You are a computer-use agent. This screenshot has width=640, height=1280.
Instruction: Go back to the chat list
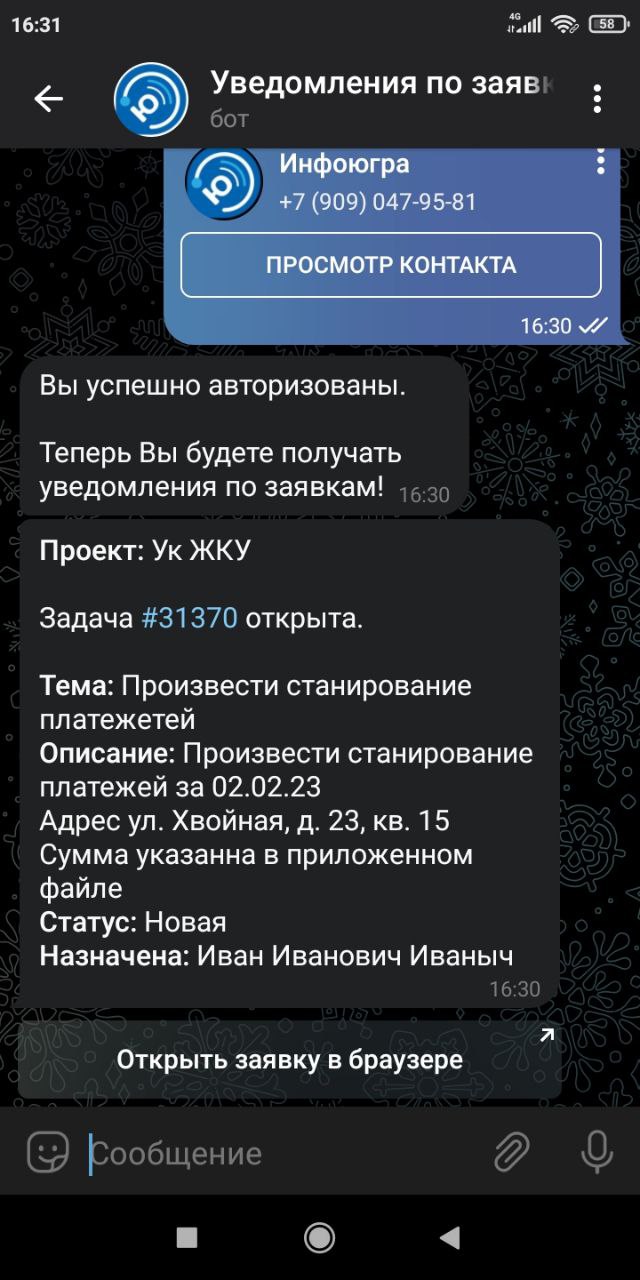click(48, 98)
